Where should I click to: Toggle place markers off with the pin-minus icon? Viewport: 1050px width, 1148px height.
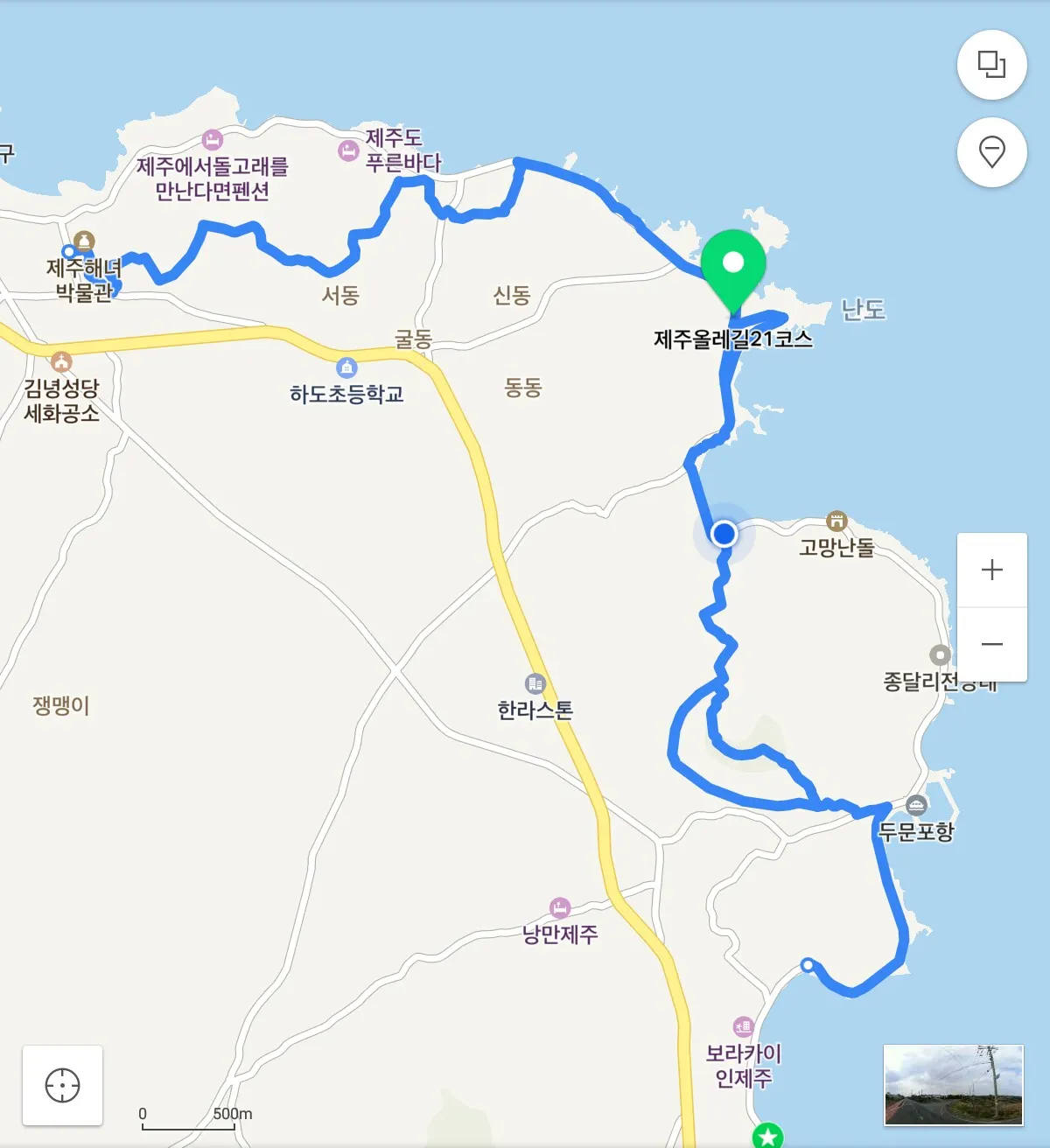tap(992, 154)
